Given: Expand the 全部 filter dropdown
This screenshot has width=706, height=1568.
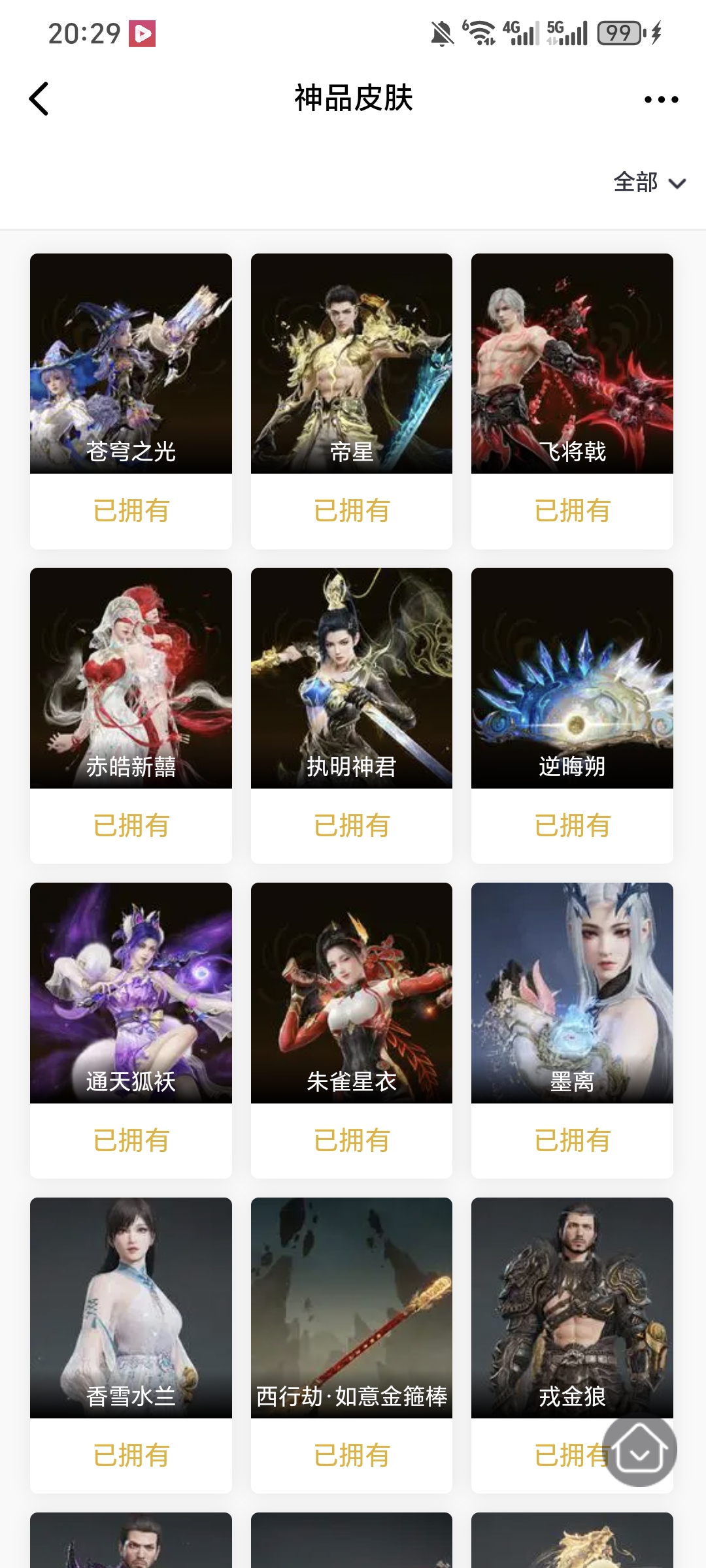Looking at the screenshot, I should 649,182.
